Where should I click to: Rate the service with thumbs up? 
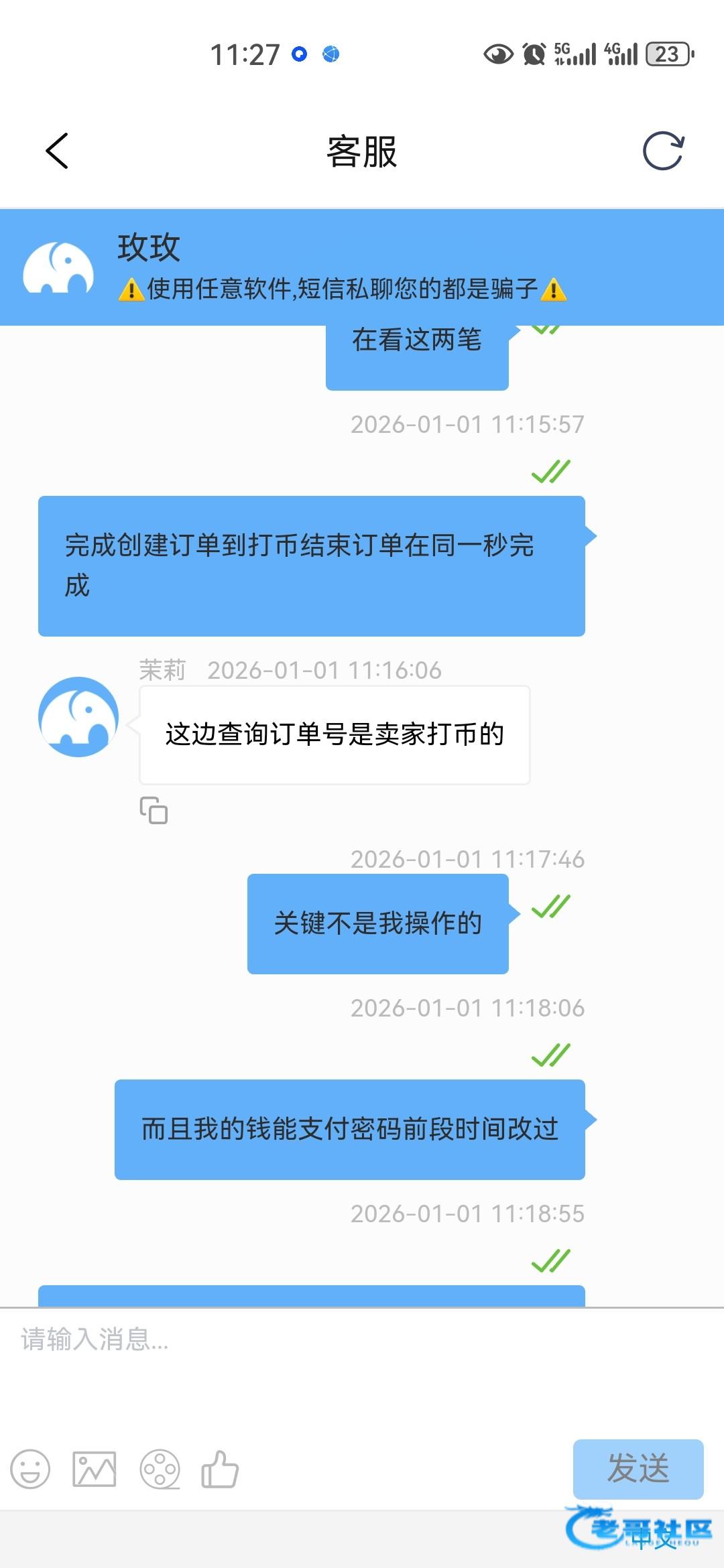tap(221, 1469)
